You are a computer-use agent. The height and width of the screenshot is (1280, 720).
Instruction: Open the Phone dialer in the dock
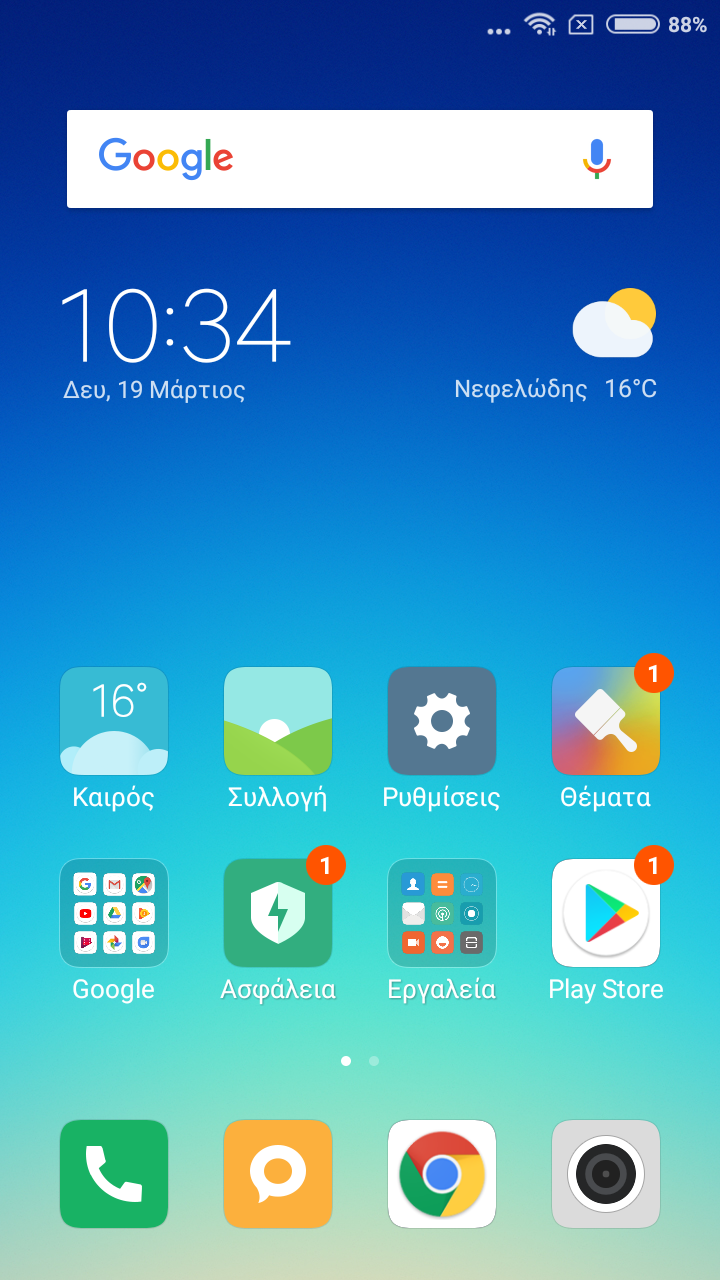click(114, 1174)
